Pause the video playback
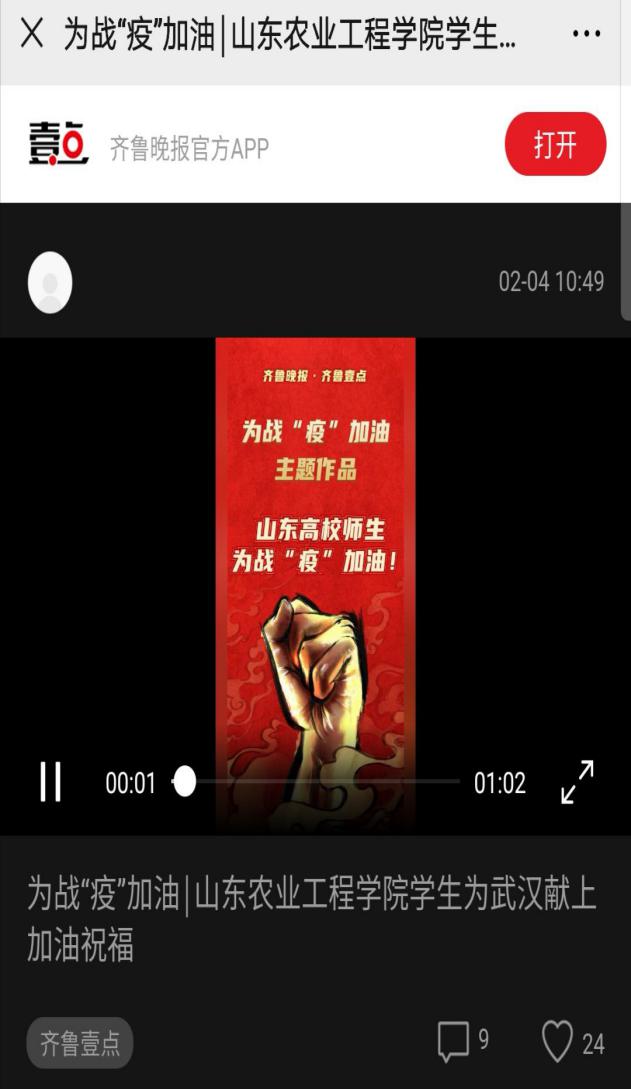Viewport: 631px width, 1089px height. 50,782
